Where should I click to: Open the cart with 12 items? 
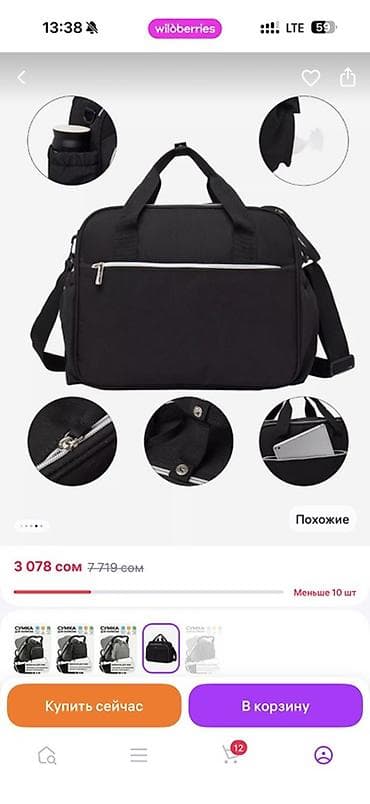pyautogui.click(x=233, y=753)
